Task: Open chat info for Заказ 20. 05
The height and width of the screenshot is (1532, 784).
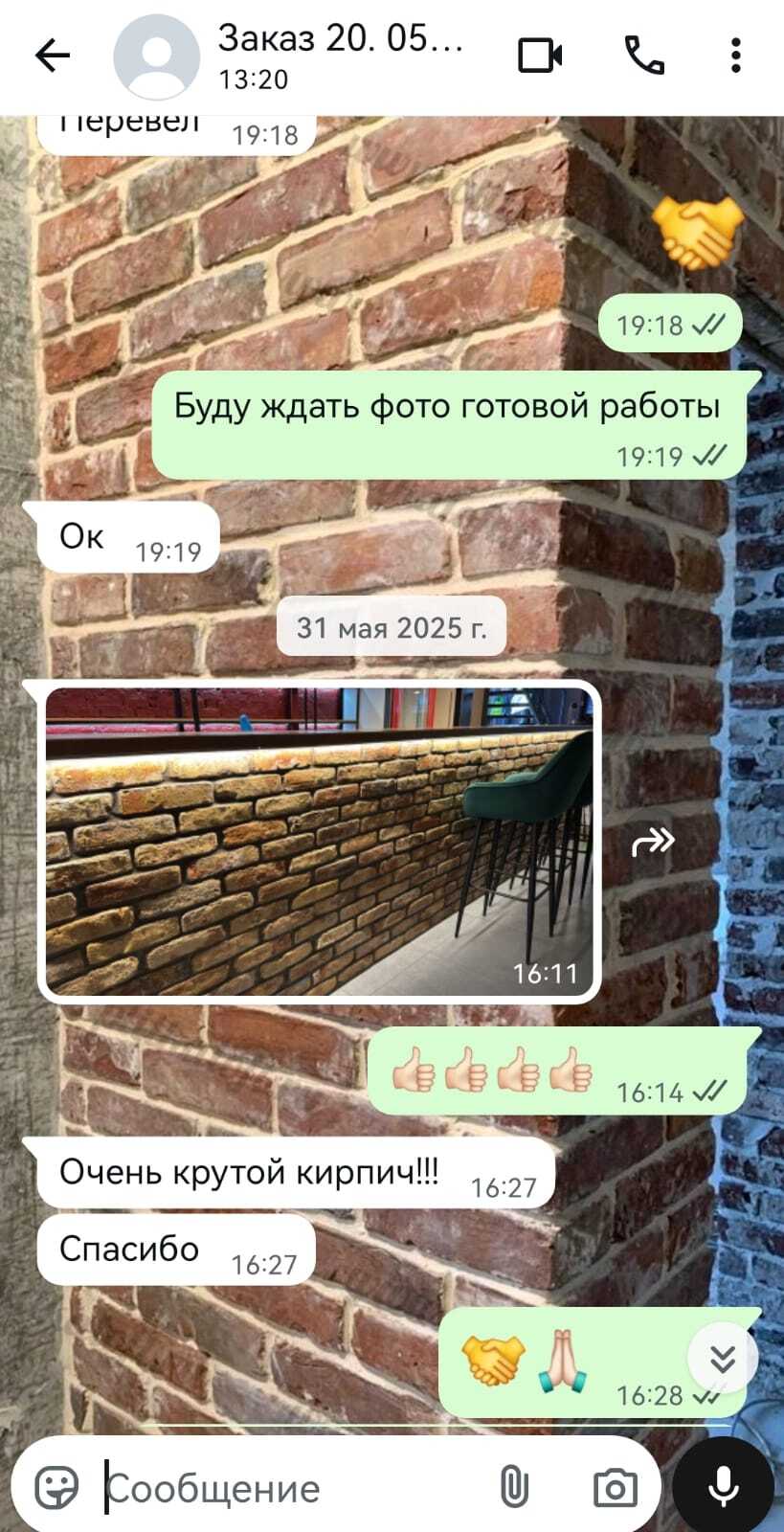Action: tap(340, 56)
